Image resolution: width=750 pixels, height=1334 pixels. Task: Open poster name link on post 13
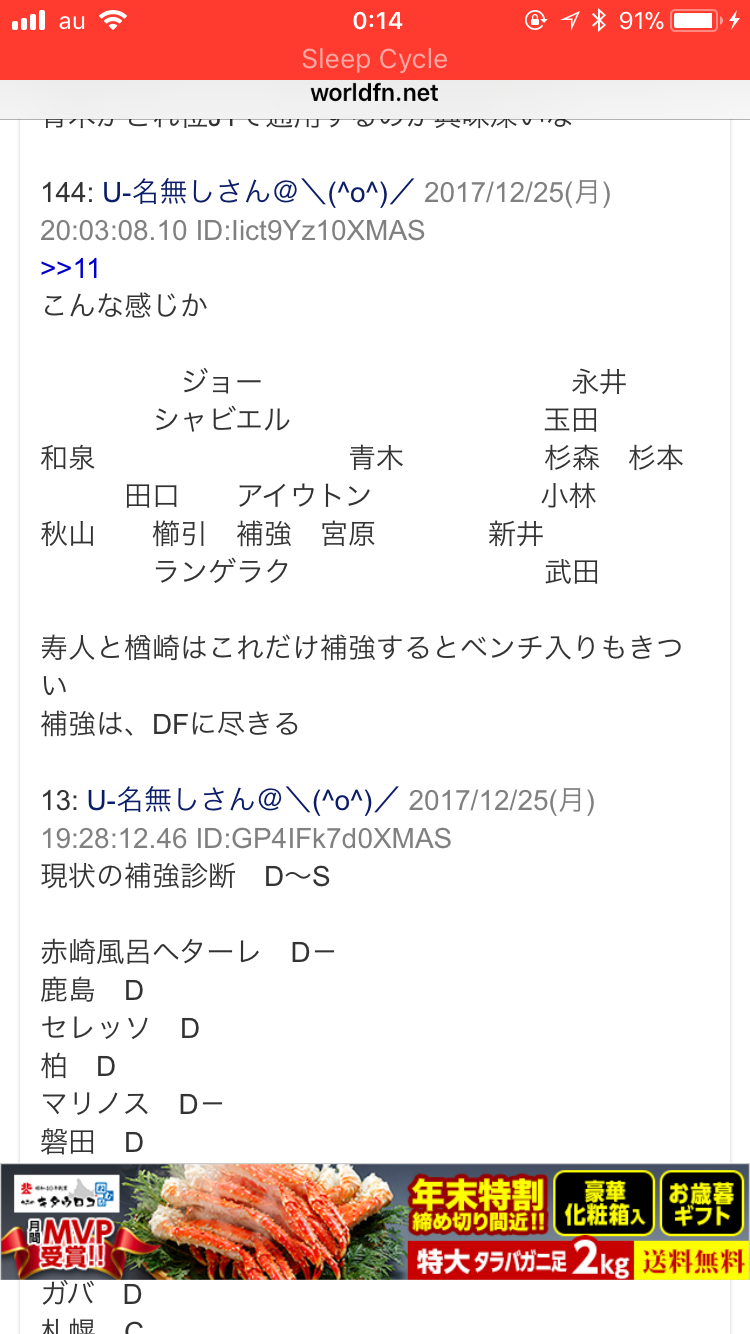coord(243,800)
